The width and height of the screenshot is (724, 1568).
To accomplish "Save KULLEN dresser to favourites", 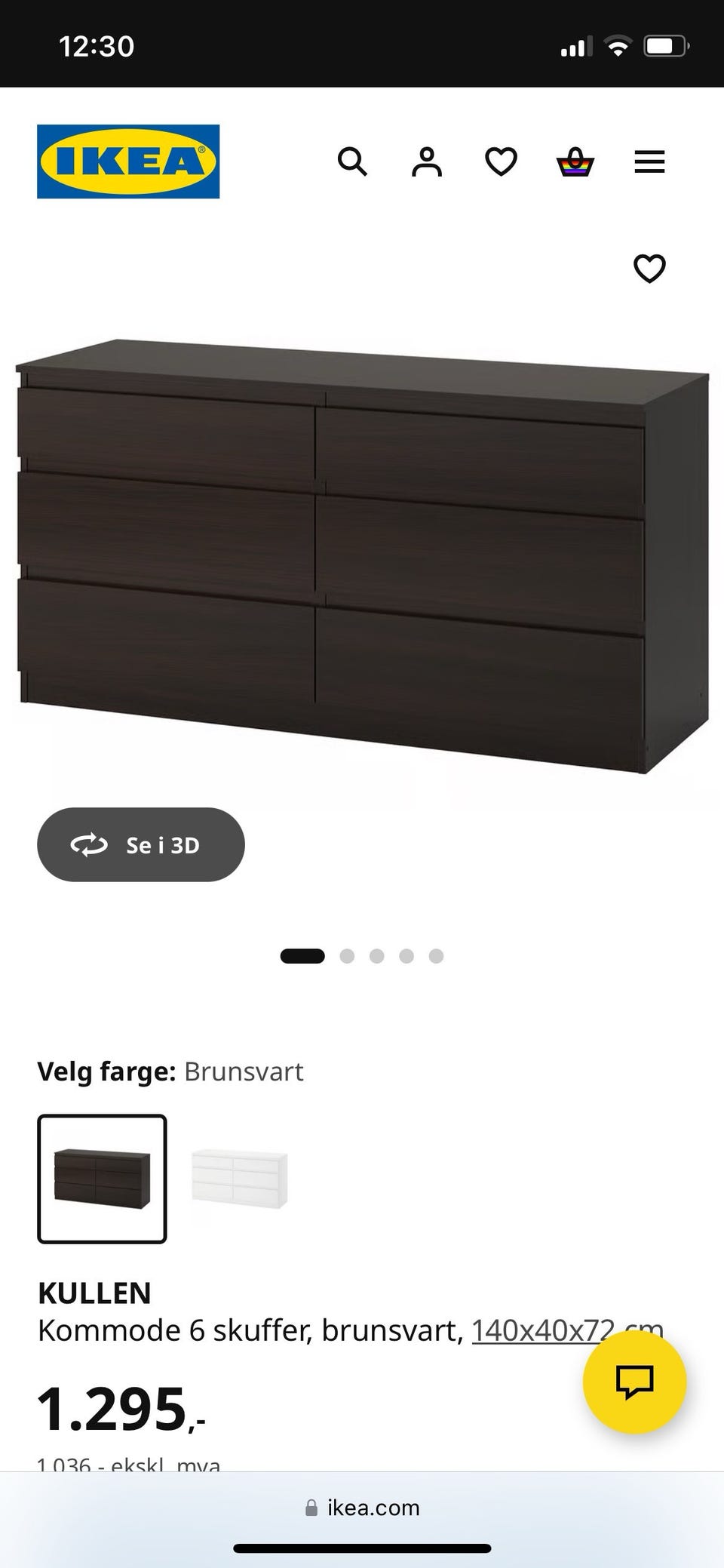I will click(x=649, y=269).
